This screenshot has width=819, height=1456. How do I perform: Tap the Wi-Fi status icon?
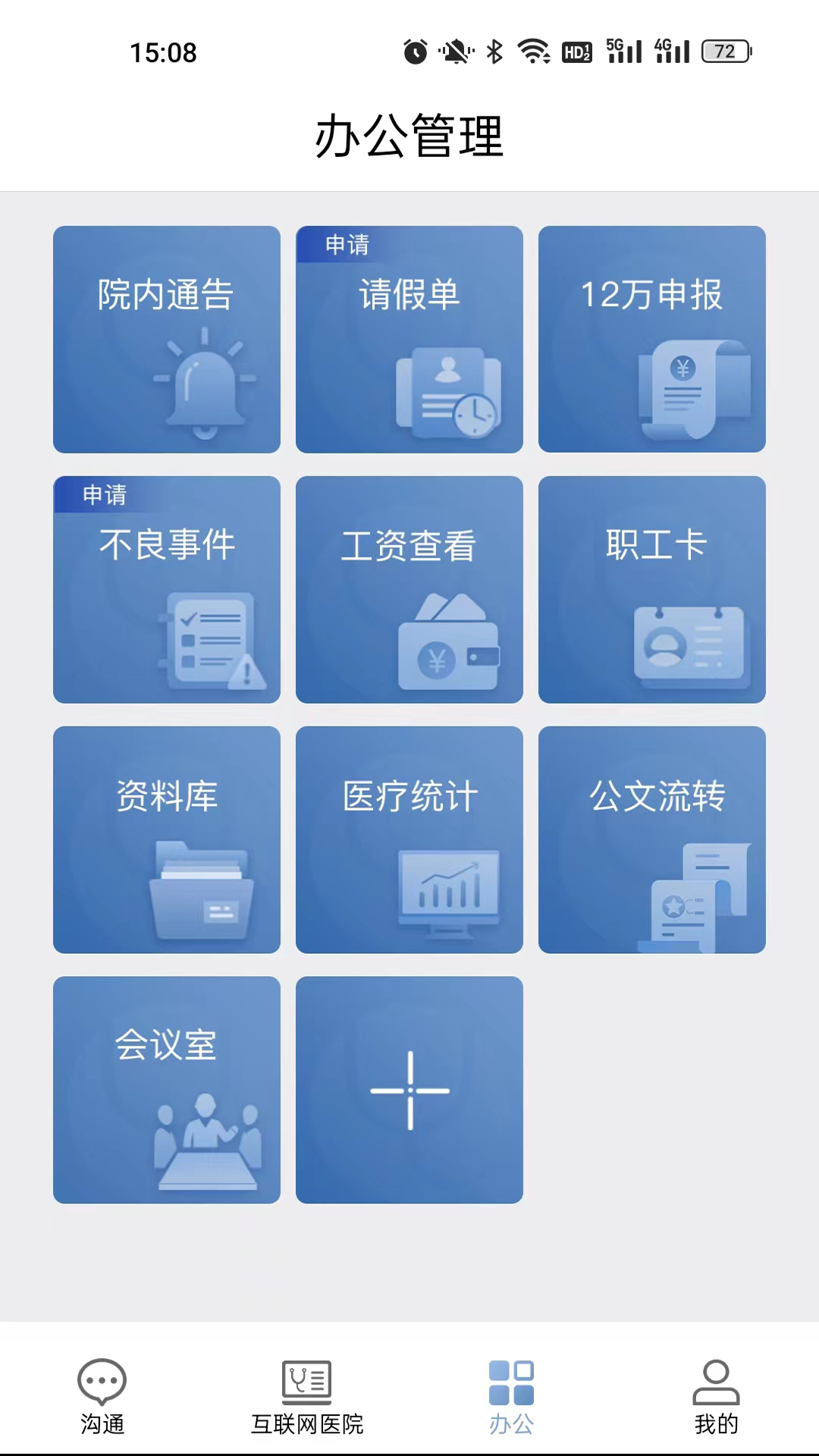tap(533, 51)
